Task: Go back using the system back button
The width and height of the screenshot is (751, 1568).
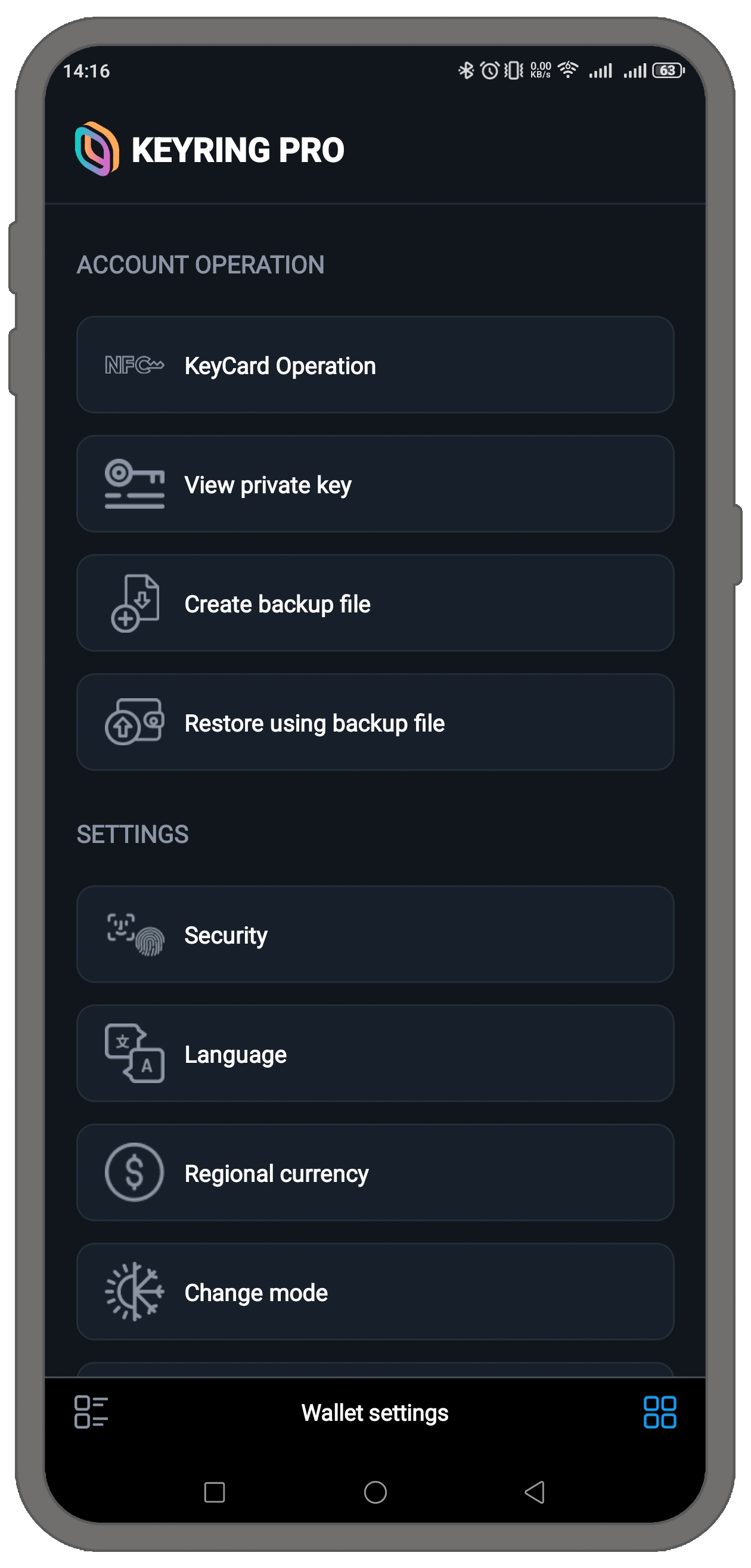Action: (x=534, y=1492)
